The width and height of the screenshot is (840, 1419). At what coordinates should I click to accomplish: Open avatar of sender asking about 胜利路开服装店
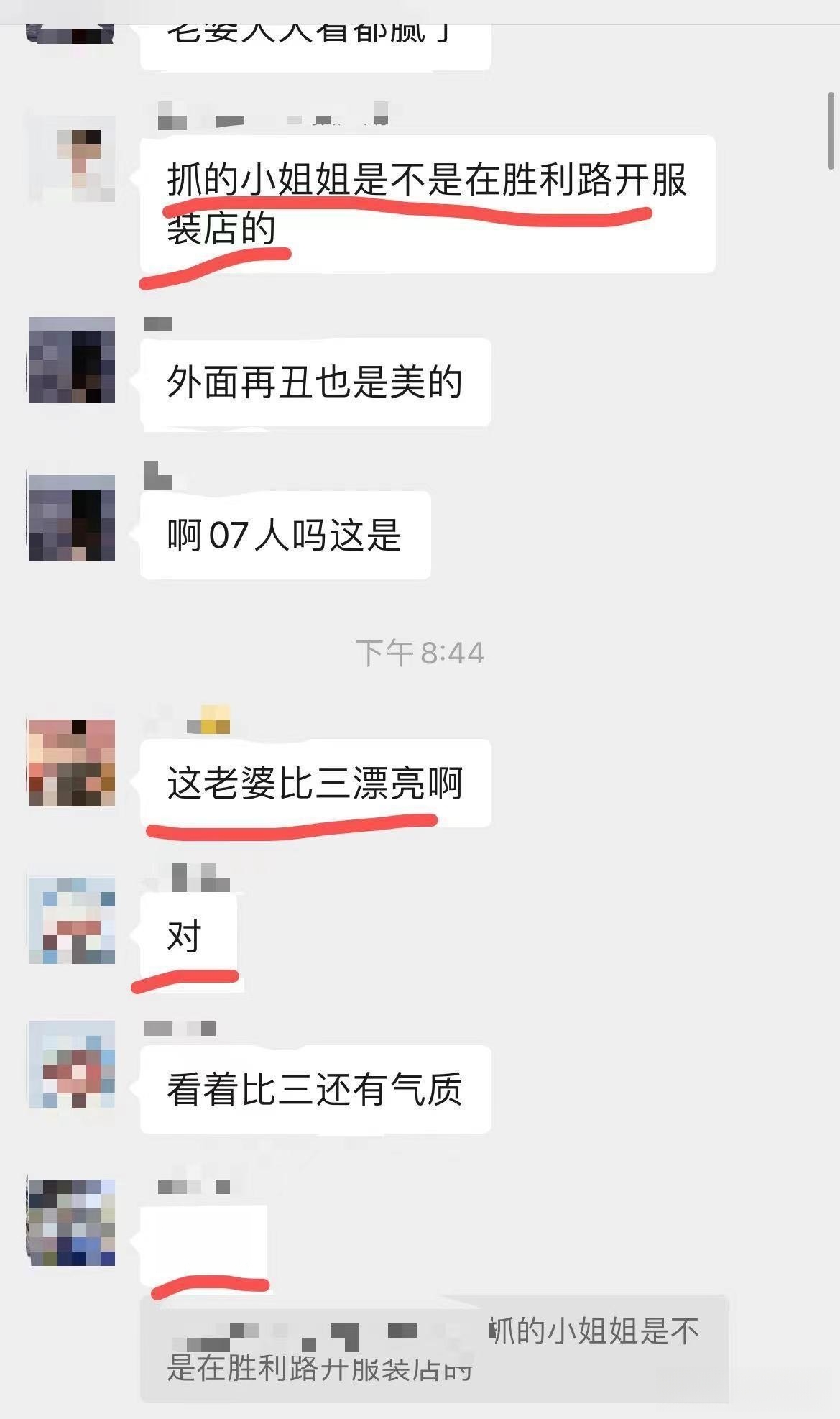pyautogui.click(x=72, y=160)
